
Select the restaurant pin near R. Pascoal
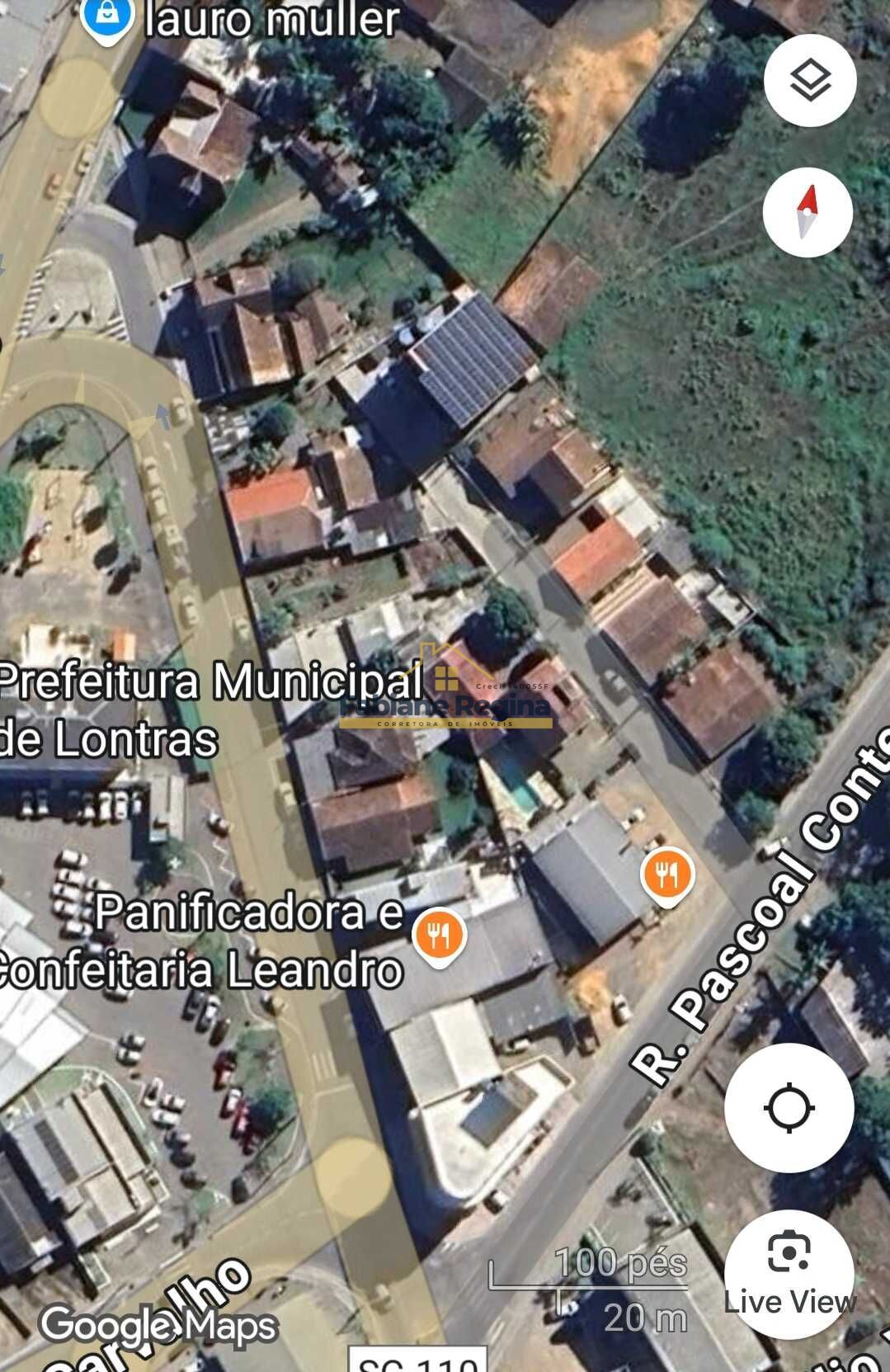[x=667, y=875]
